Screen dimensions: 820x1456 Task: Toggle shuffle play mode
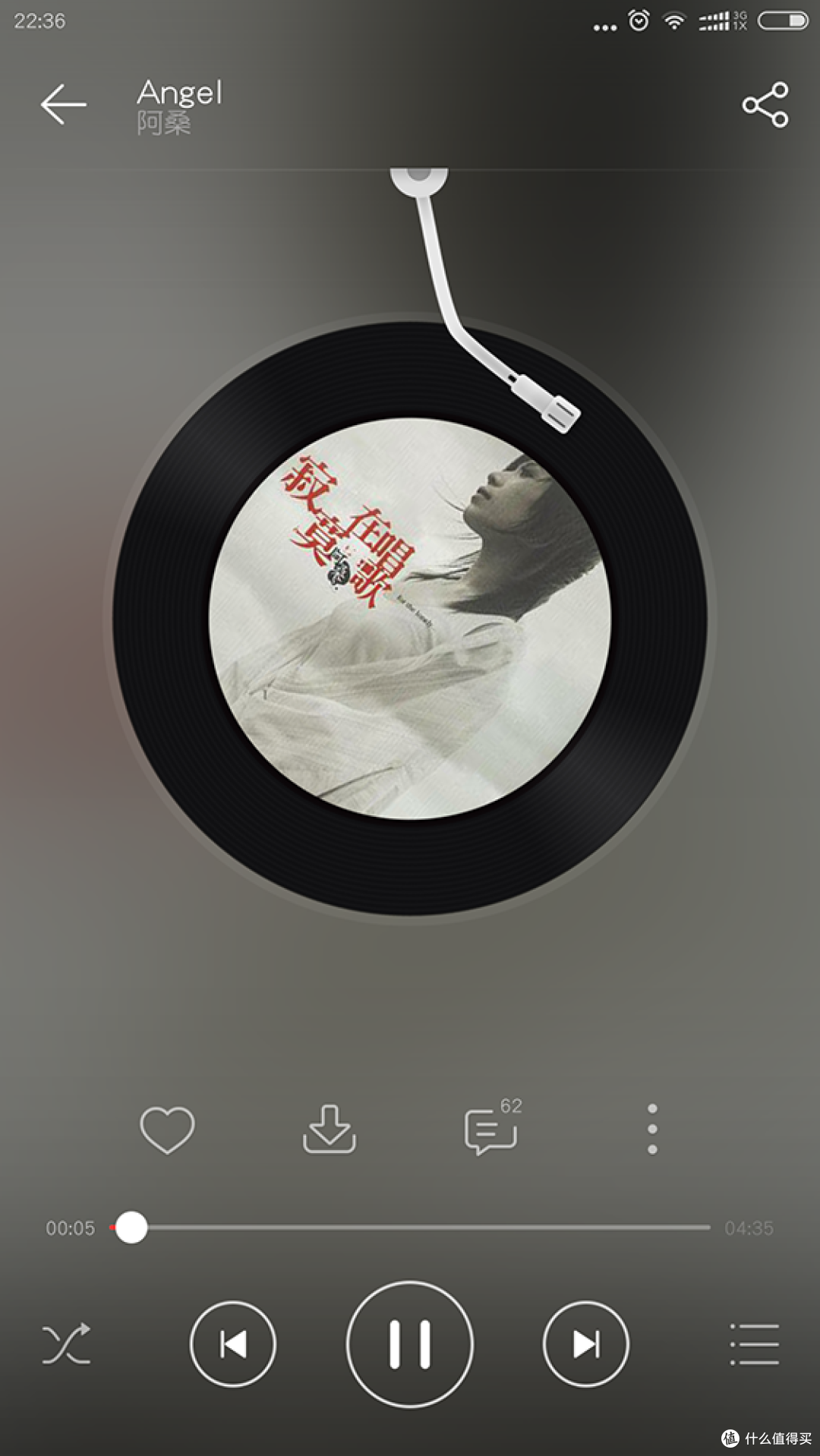point(66,1344)
